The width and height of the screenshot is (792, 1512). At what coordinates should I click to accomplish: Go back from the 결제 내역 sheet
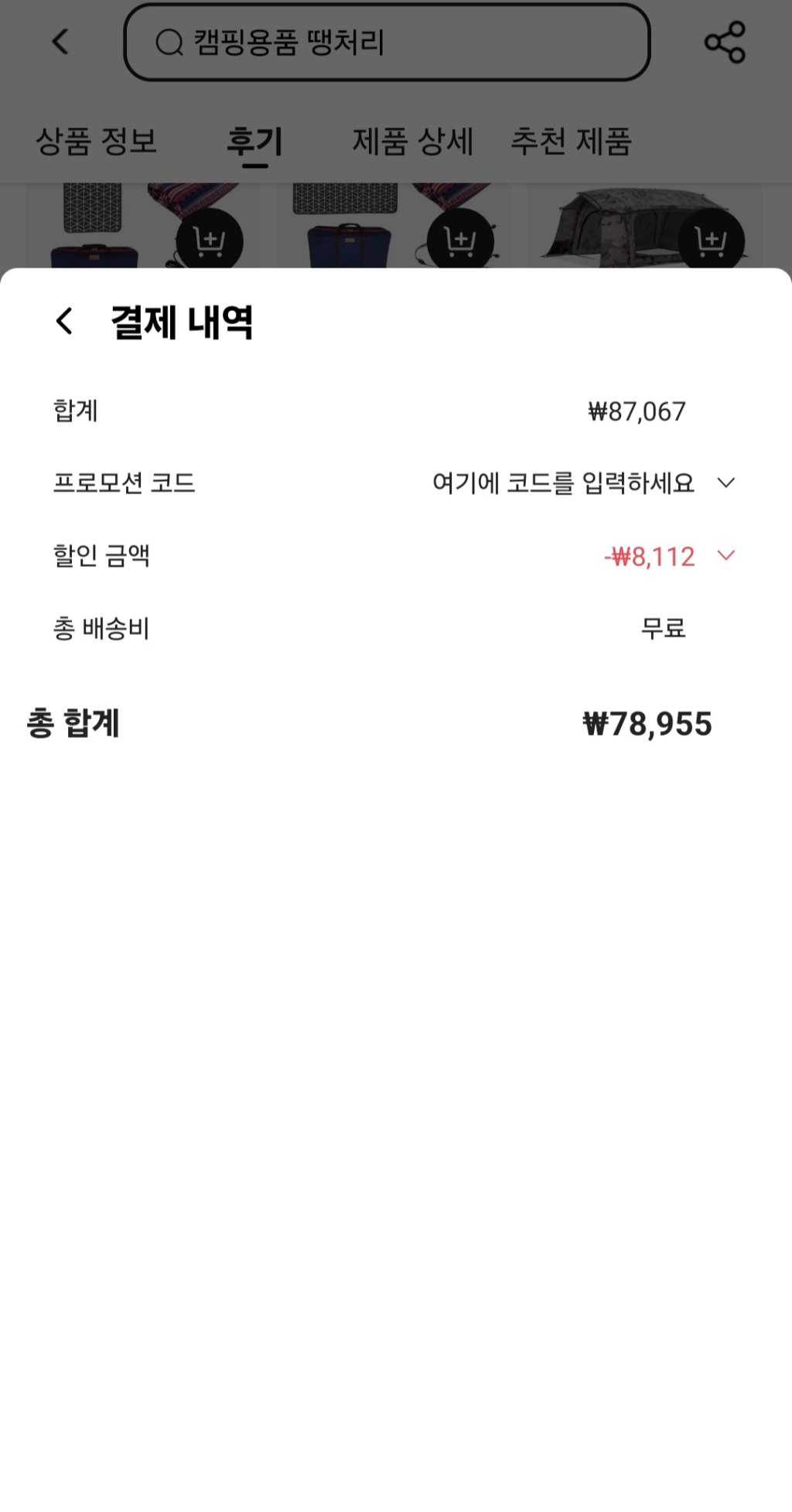tap(65, 321)
